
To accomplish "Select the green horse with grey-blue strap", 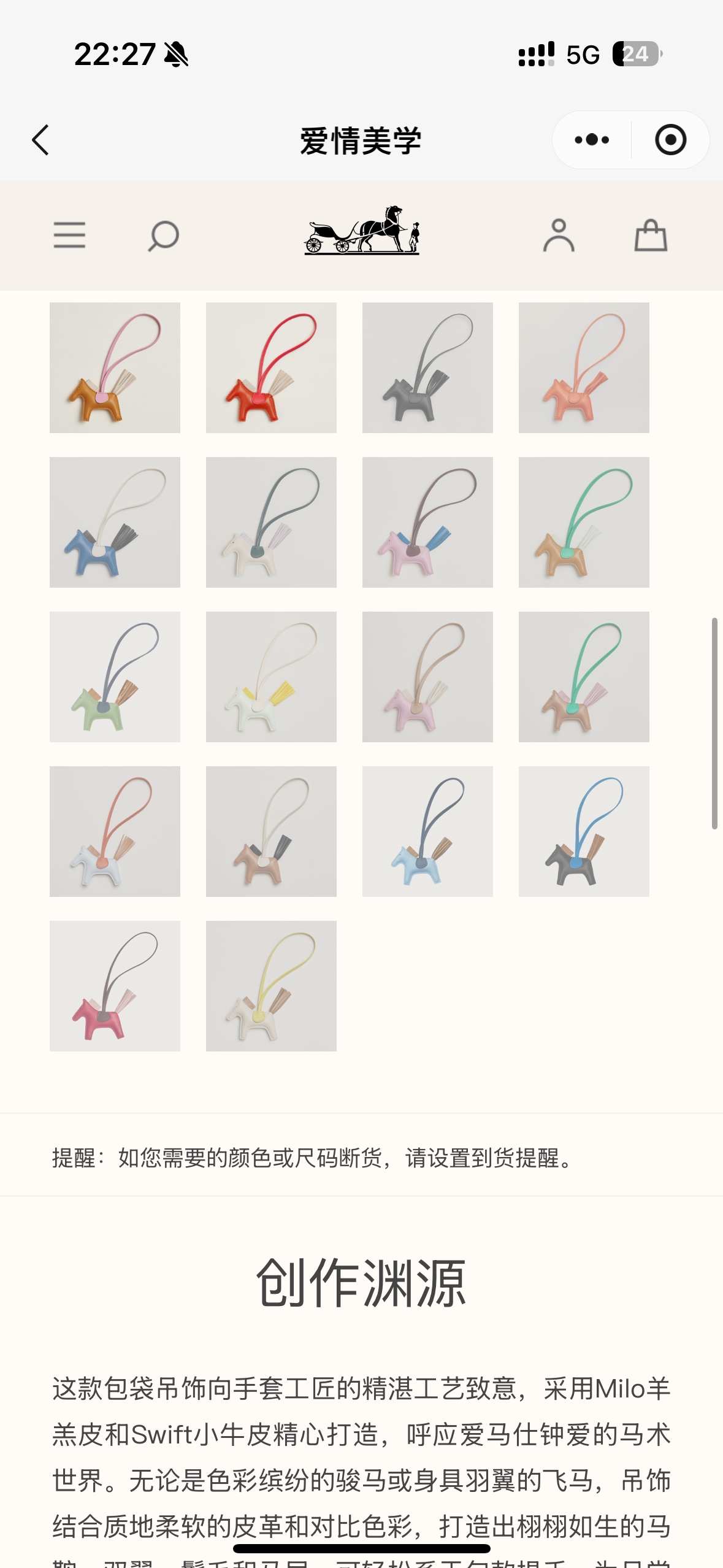I will point(115,677).
